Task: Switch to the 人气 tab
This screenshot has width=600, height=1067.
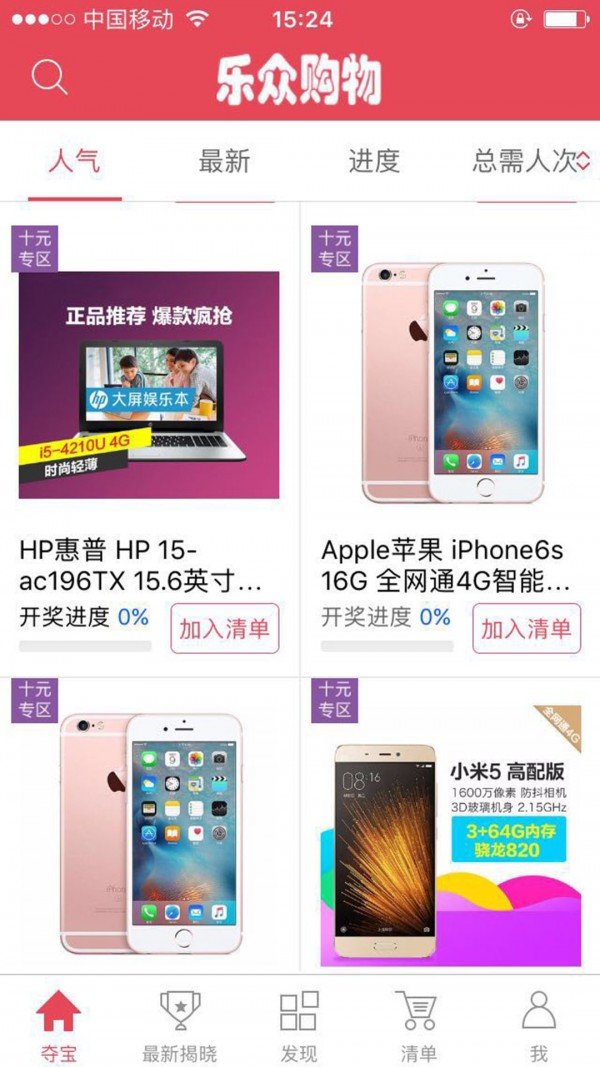Action: (74, 161)
